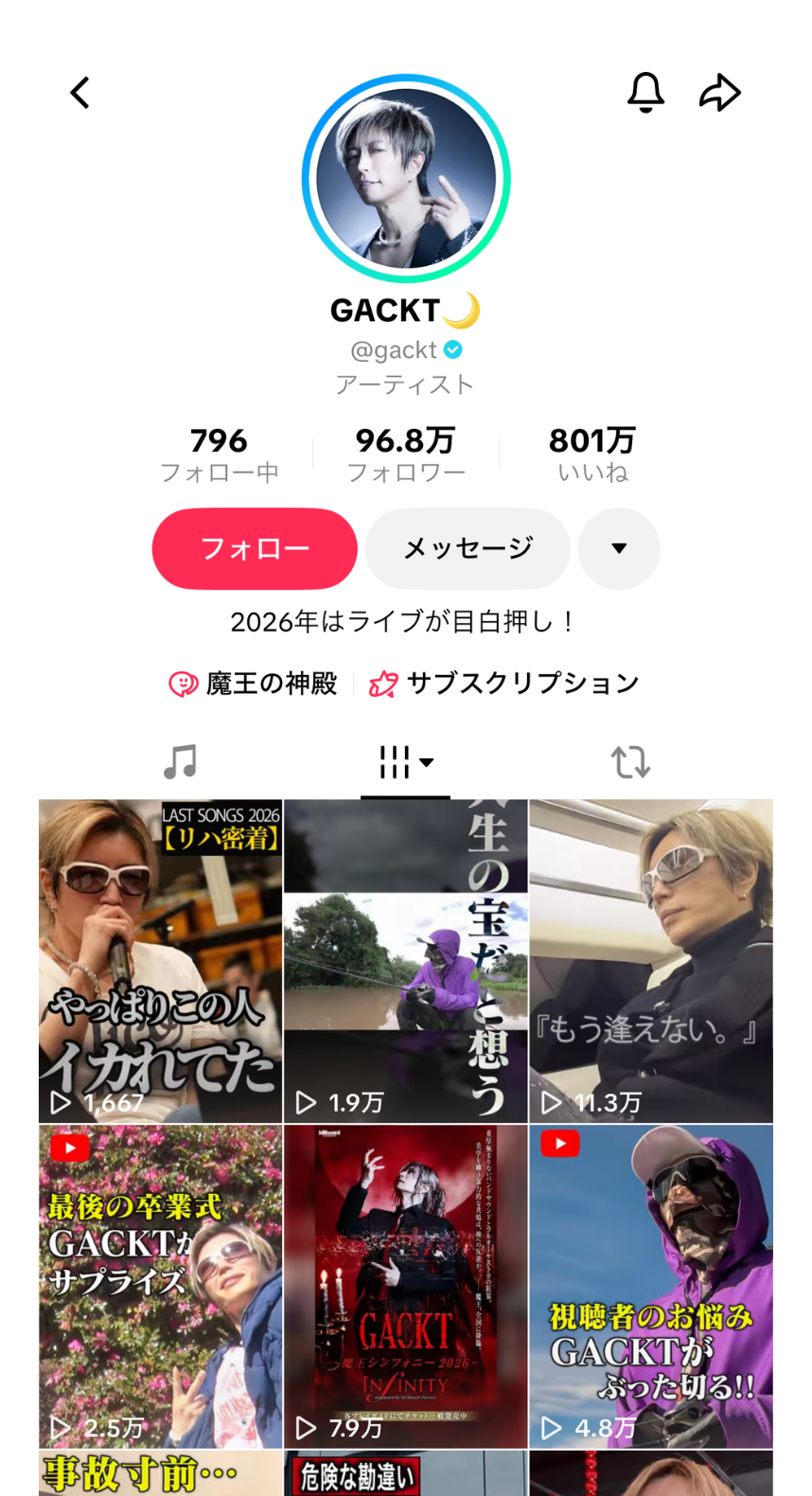Expand the more-options arrow beside メッセージ
The image size is (812, 1496).
[x=619, y=549]
